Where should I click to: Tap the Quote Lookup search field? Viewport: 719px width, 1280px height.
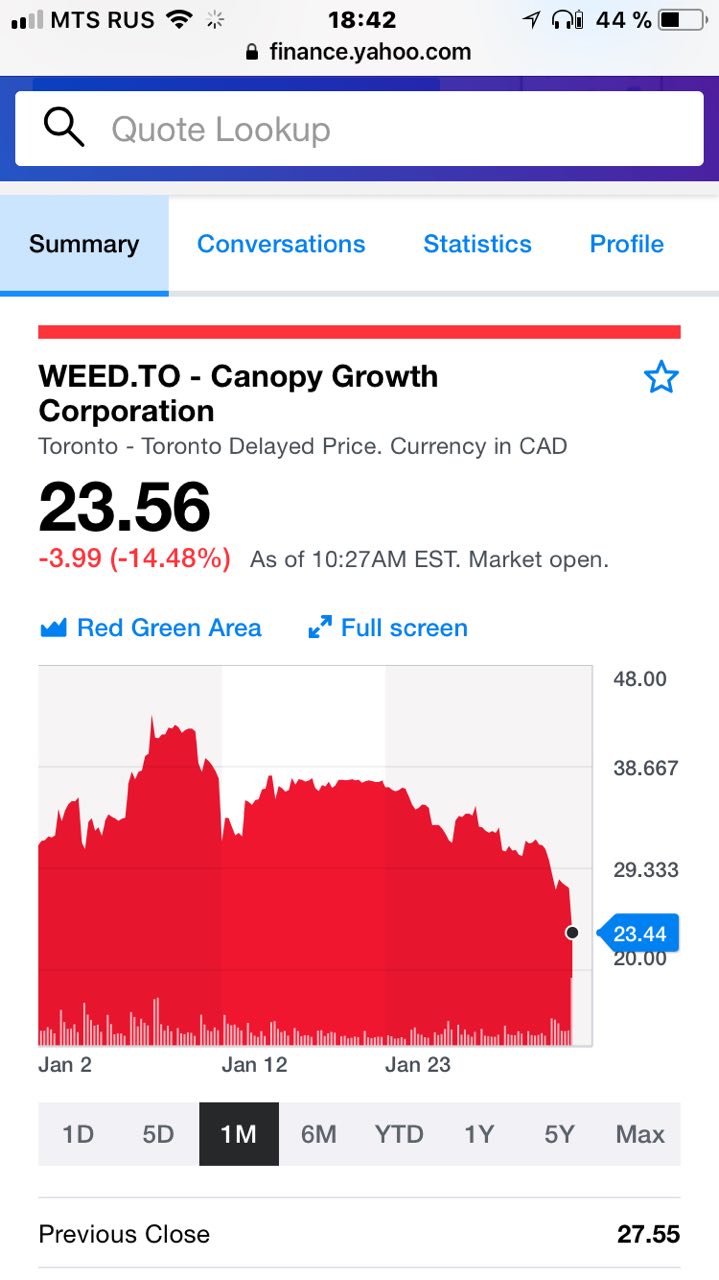[x=359, y=129]
